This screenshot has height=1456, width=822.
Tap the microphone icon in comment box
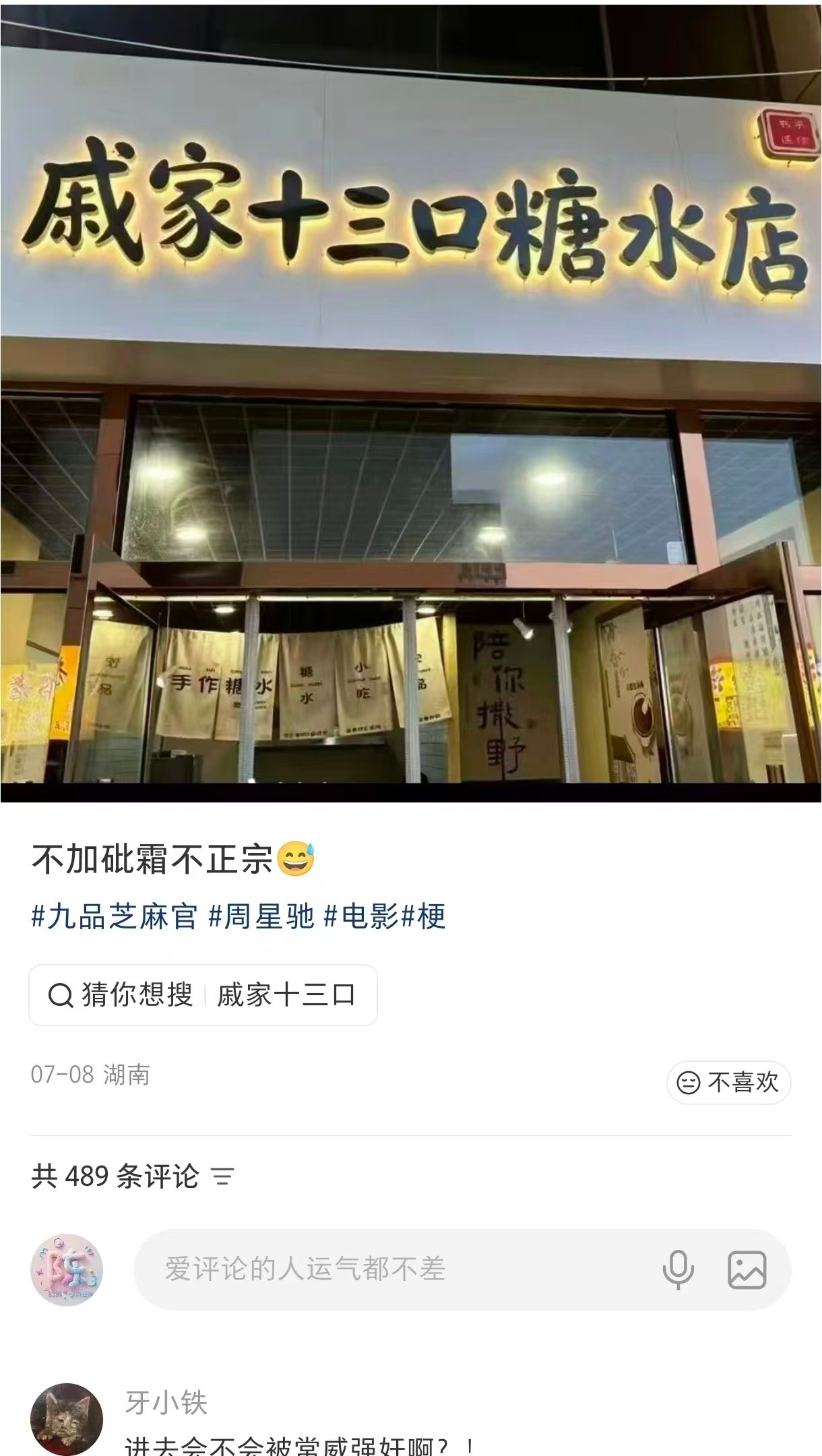(x=678, y=1270)
